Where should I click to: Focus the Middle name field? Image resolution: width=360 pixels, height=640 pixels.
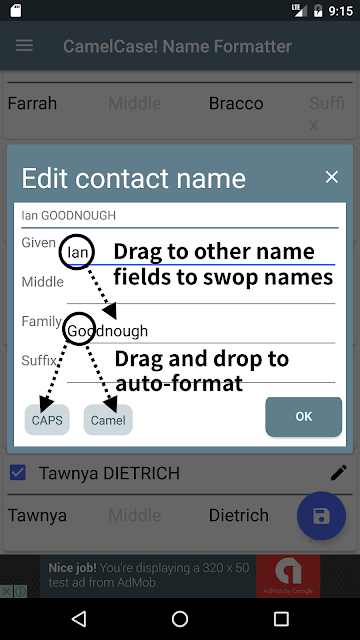(x=201, y=291)
